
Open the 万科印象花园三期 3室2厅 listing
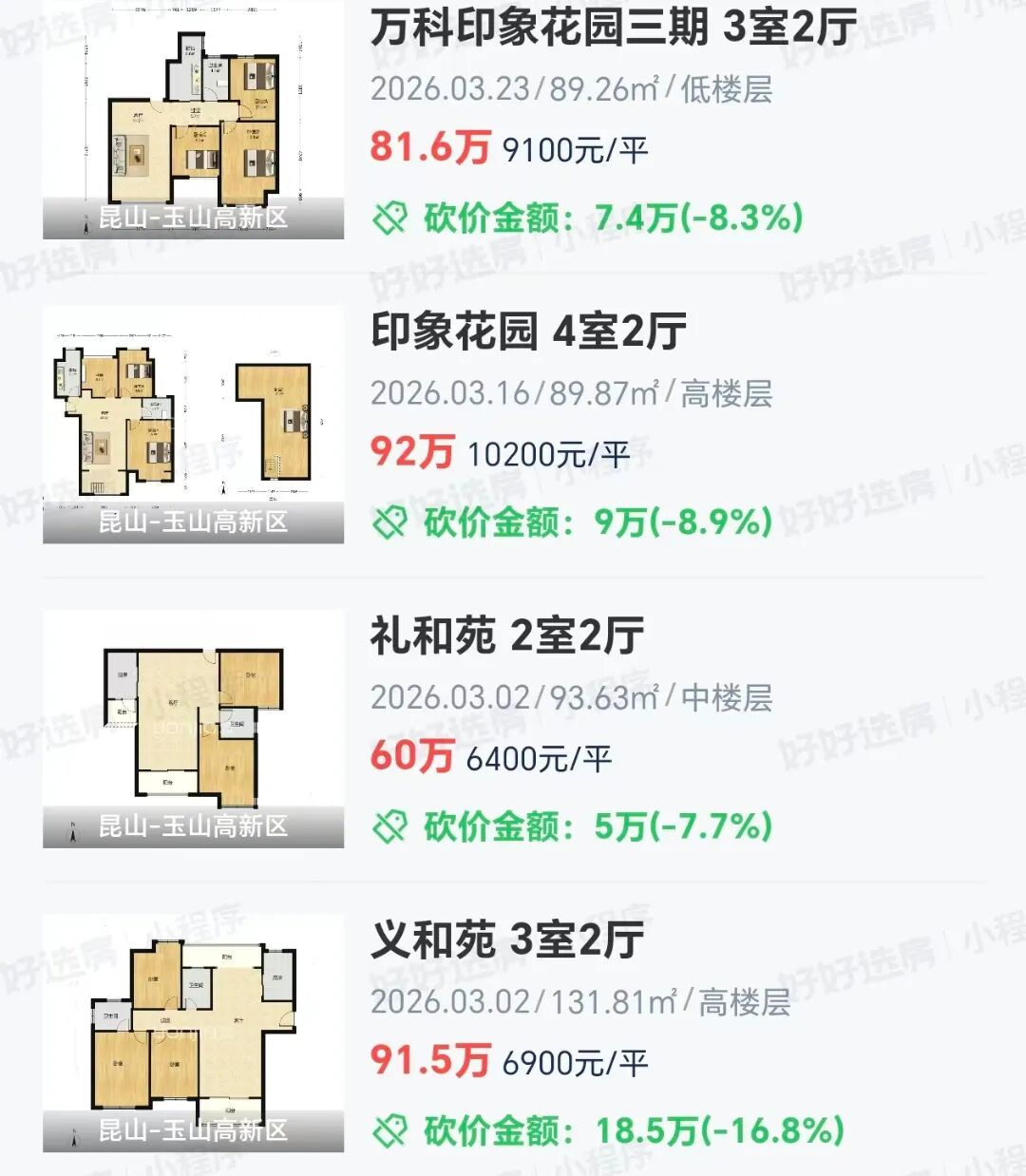click(x=613, y=28)
